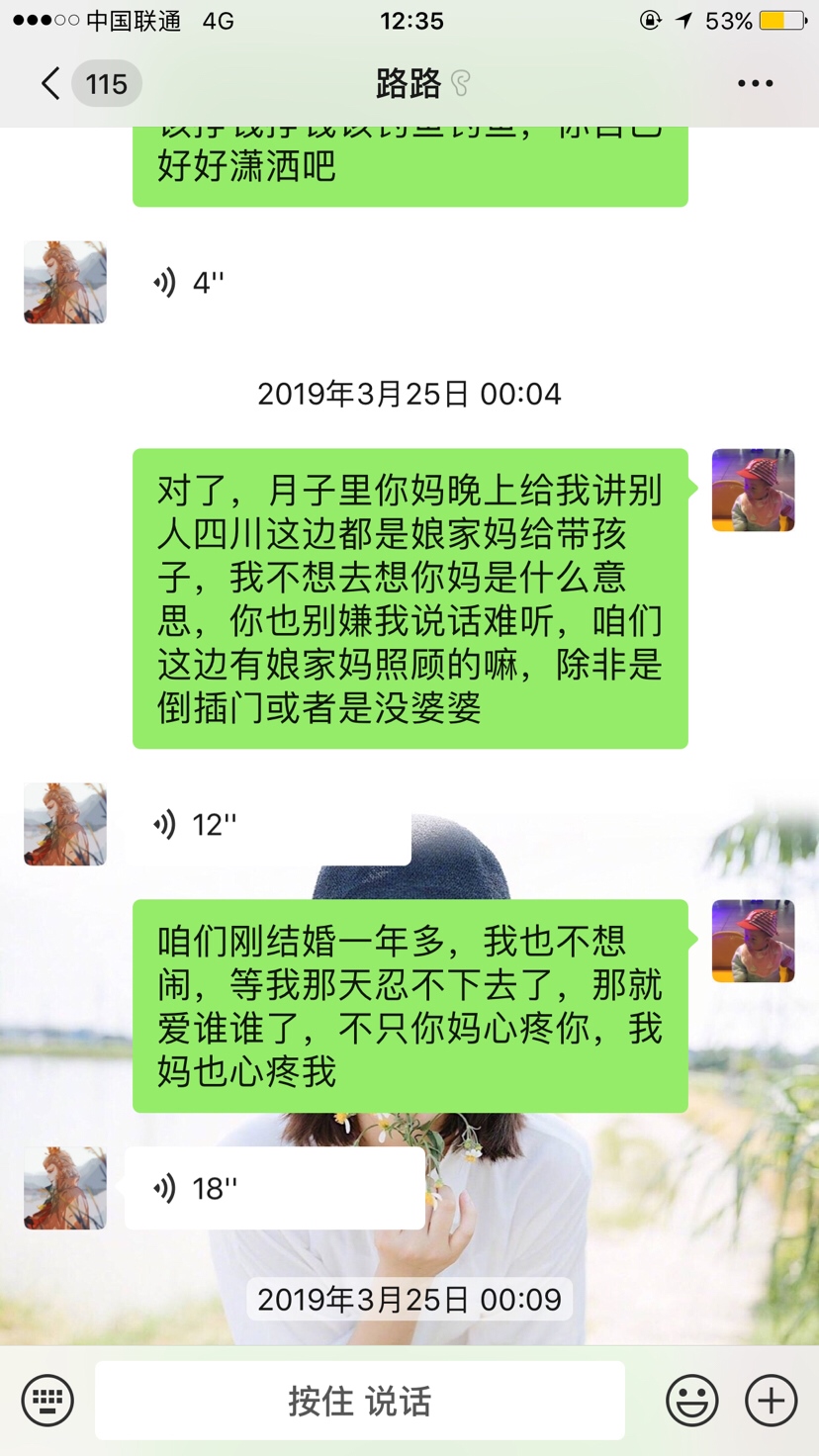The width and height of the screenshot is (819, 1456).
Task: Open the chat options menu
Action: tap(755, 84)
